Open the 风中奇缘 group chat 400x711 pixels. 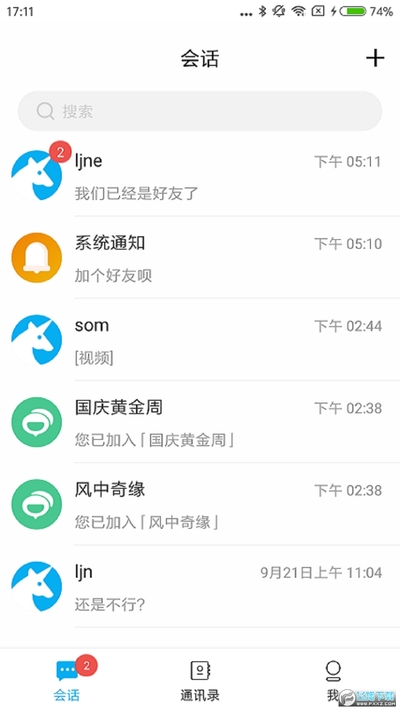[200, 504]
